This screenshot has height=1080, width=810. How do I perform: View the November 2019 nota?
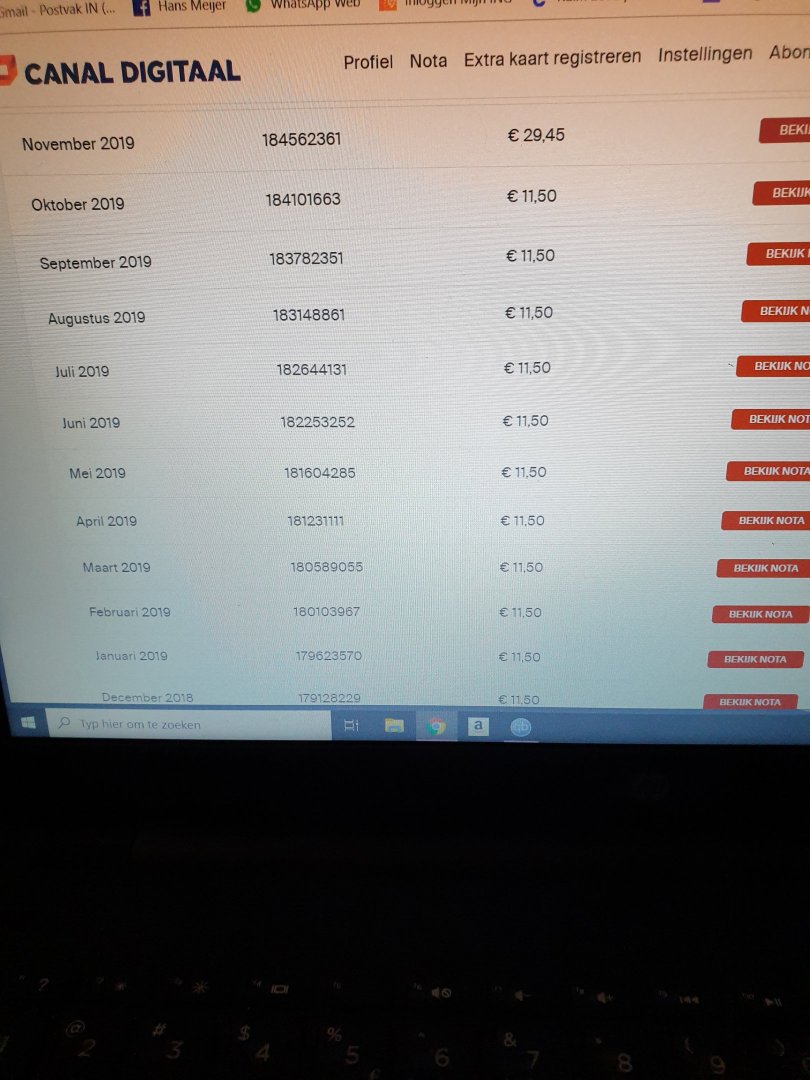click(786, 130)
